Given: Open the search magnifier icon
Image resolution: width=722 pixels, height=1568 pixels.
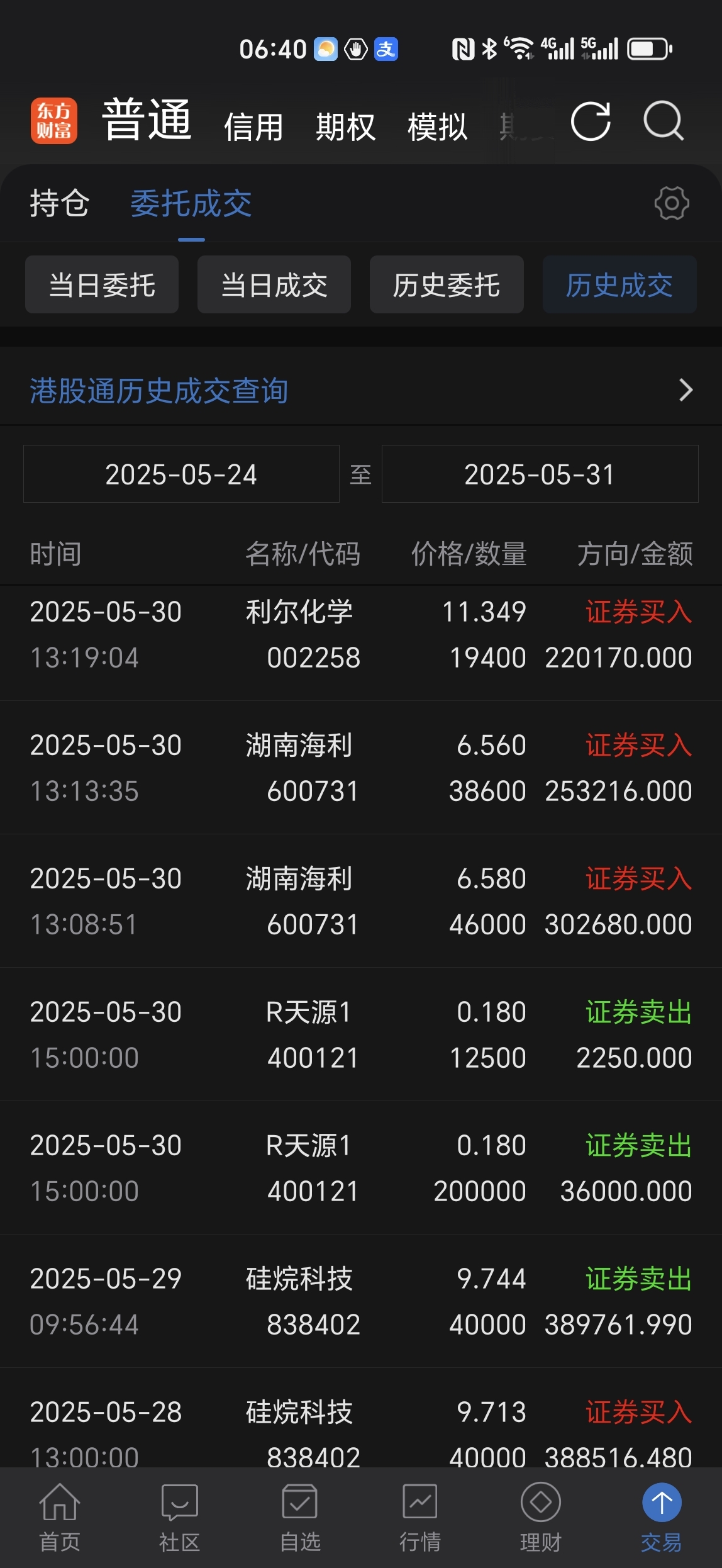Looking at the screenshot, I should 664,120.
